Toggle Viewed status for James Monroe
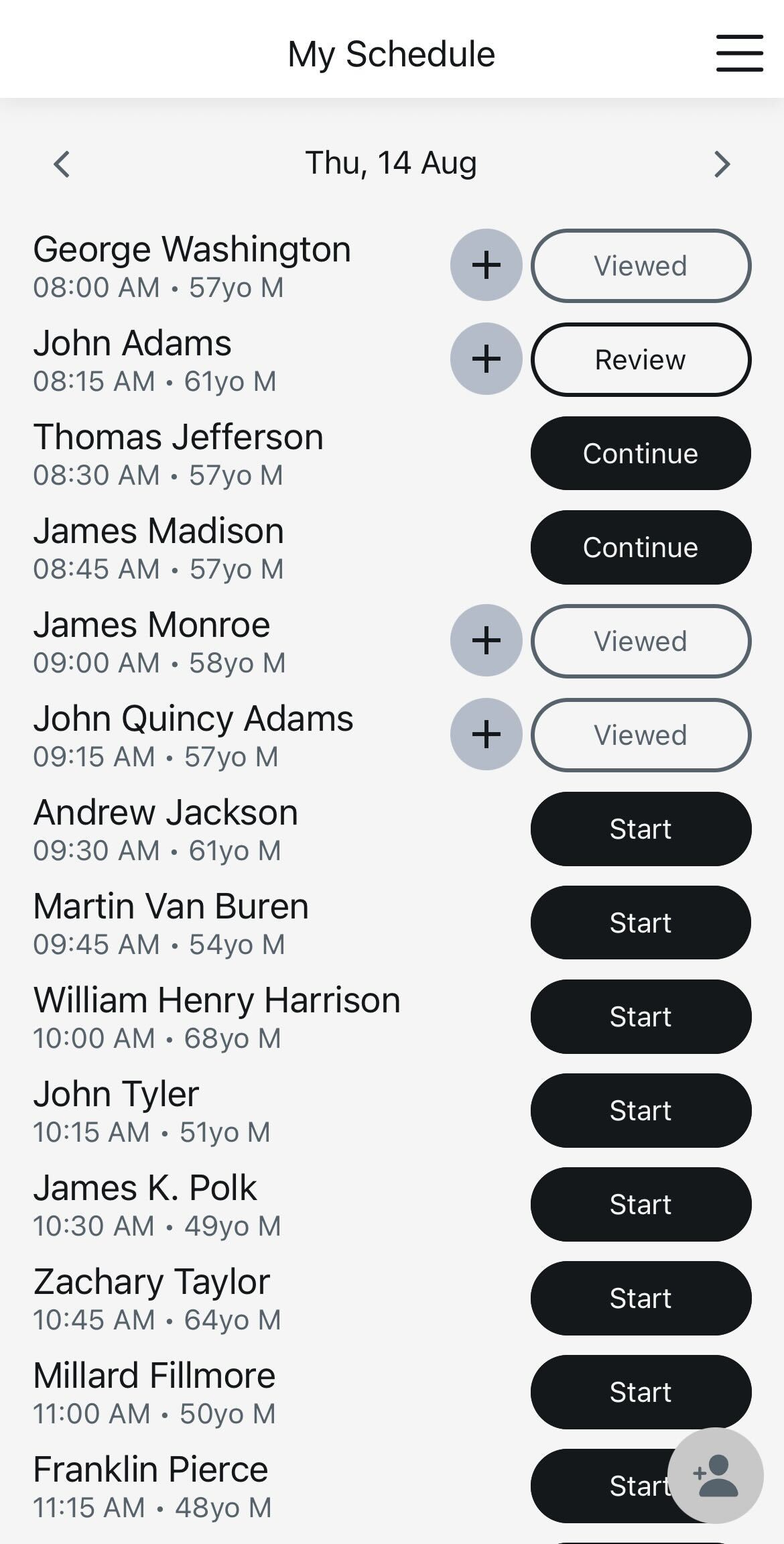The height and width of the screenshot is (1544, 784). click(640, 642)
